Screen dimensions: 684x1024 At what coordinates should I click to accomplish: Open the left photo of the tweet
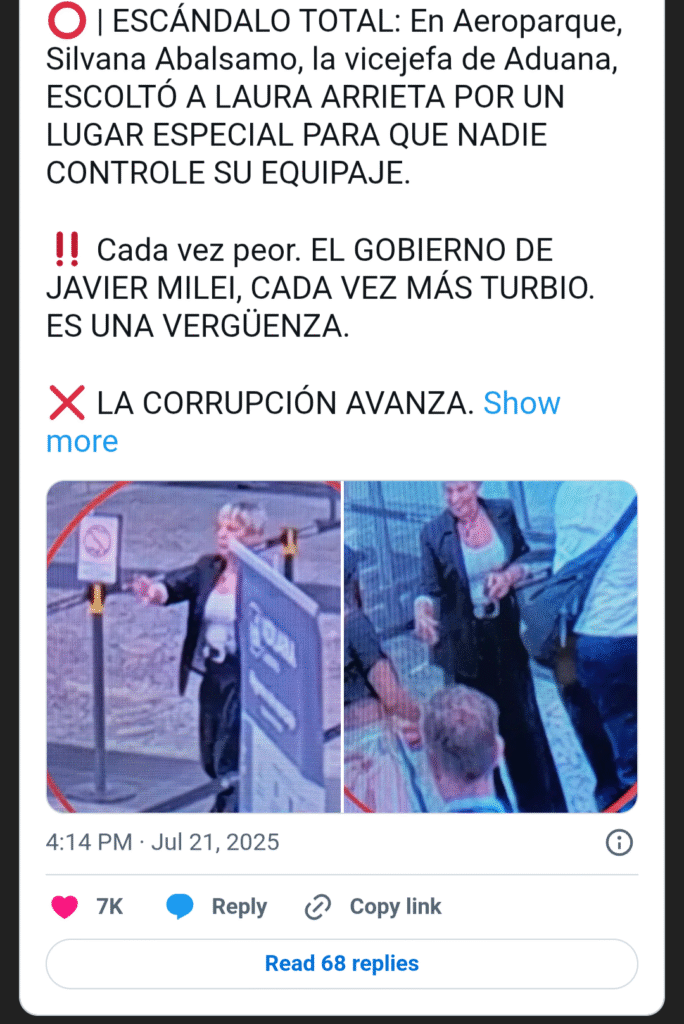pyautogui.click(x=194, y=646)
